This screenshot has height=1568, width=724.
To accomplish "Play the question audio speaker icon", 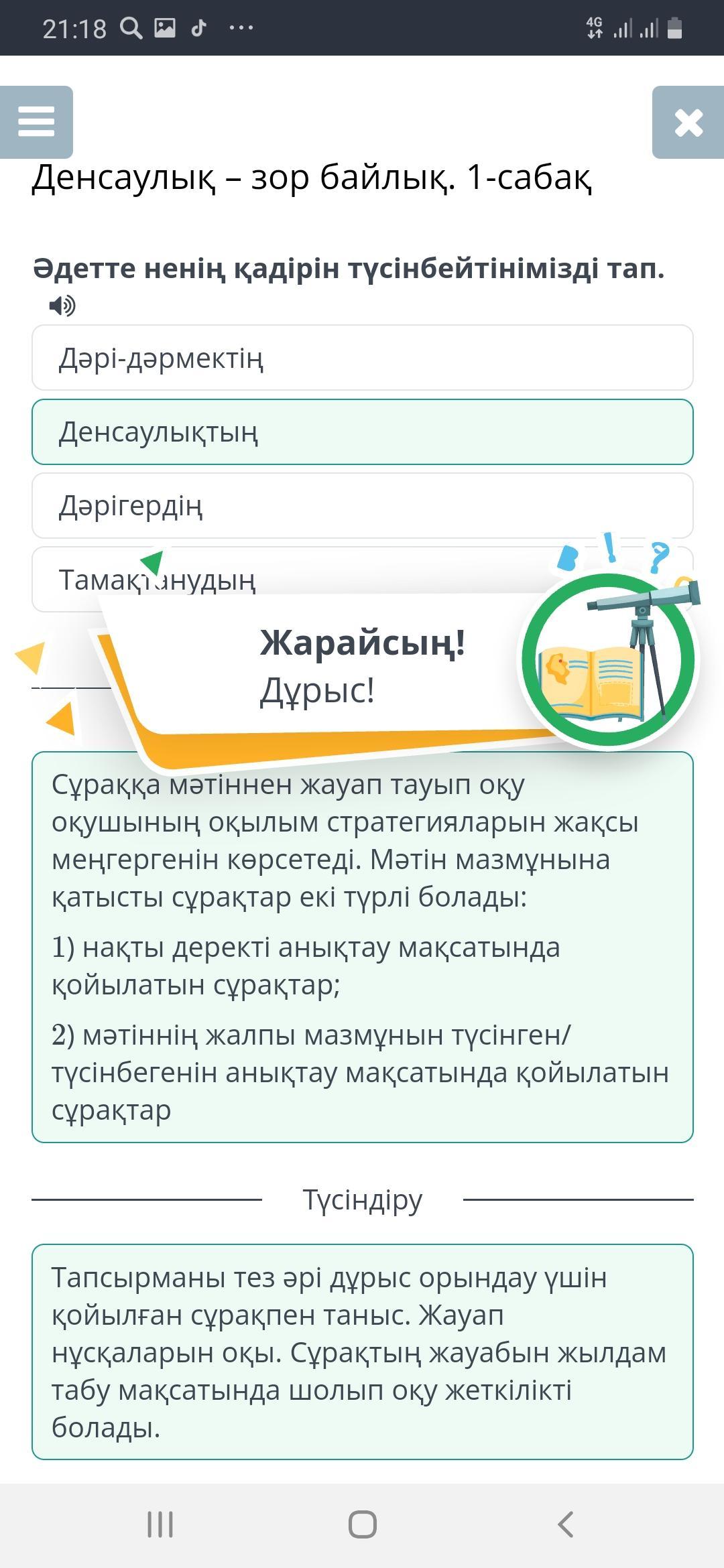I will (x=62, y=306).
